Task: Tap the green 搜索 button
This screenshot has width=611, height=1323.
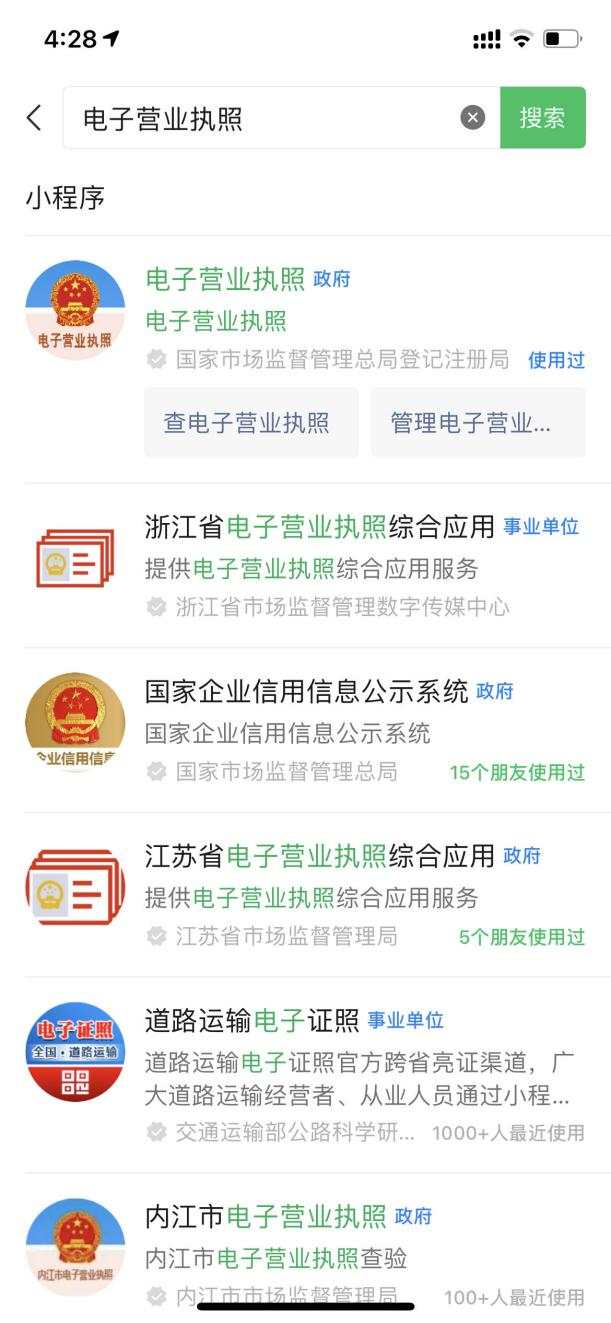Action: point(543,118)
